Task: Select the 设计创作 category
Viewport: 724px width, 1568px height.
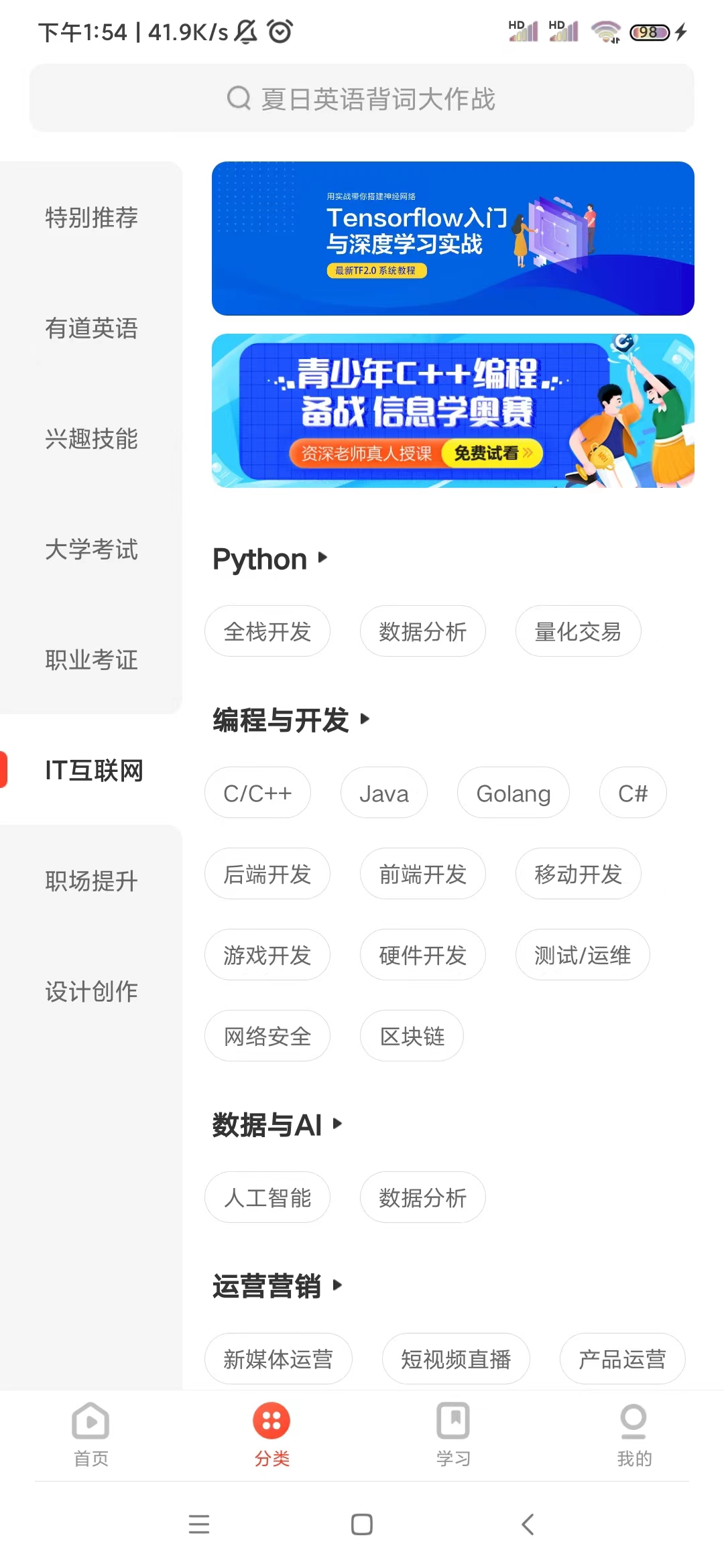Action: click(x=91, y=992)
